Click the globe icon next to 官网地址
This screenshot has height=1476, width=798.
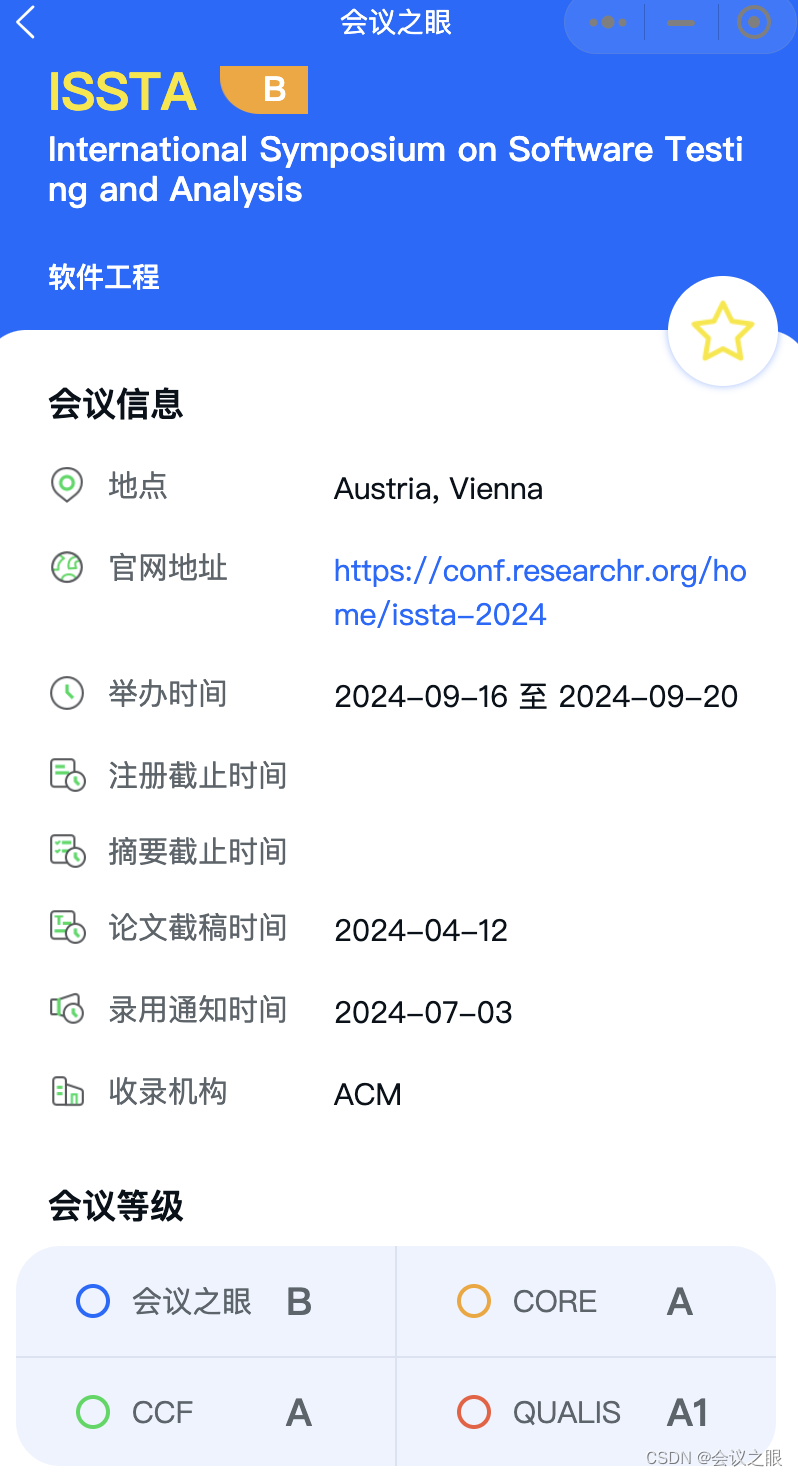coord(66,567)
